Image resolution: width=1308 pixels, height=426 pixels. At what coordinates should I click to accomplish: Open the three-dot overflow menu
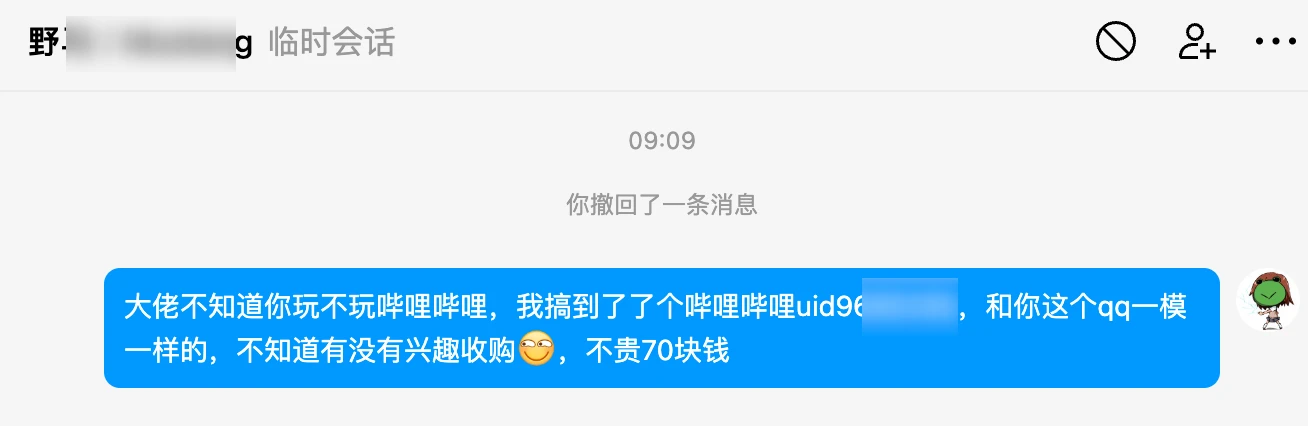tap(1274, 42)
